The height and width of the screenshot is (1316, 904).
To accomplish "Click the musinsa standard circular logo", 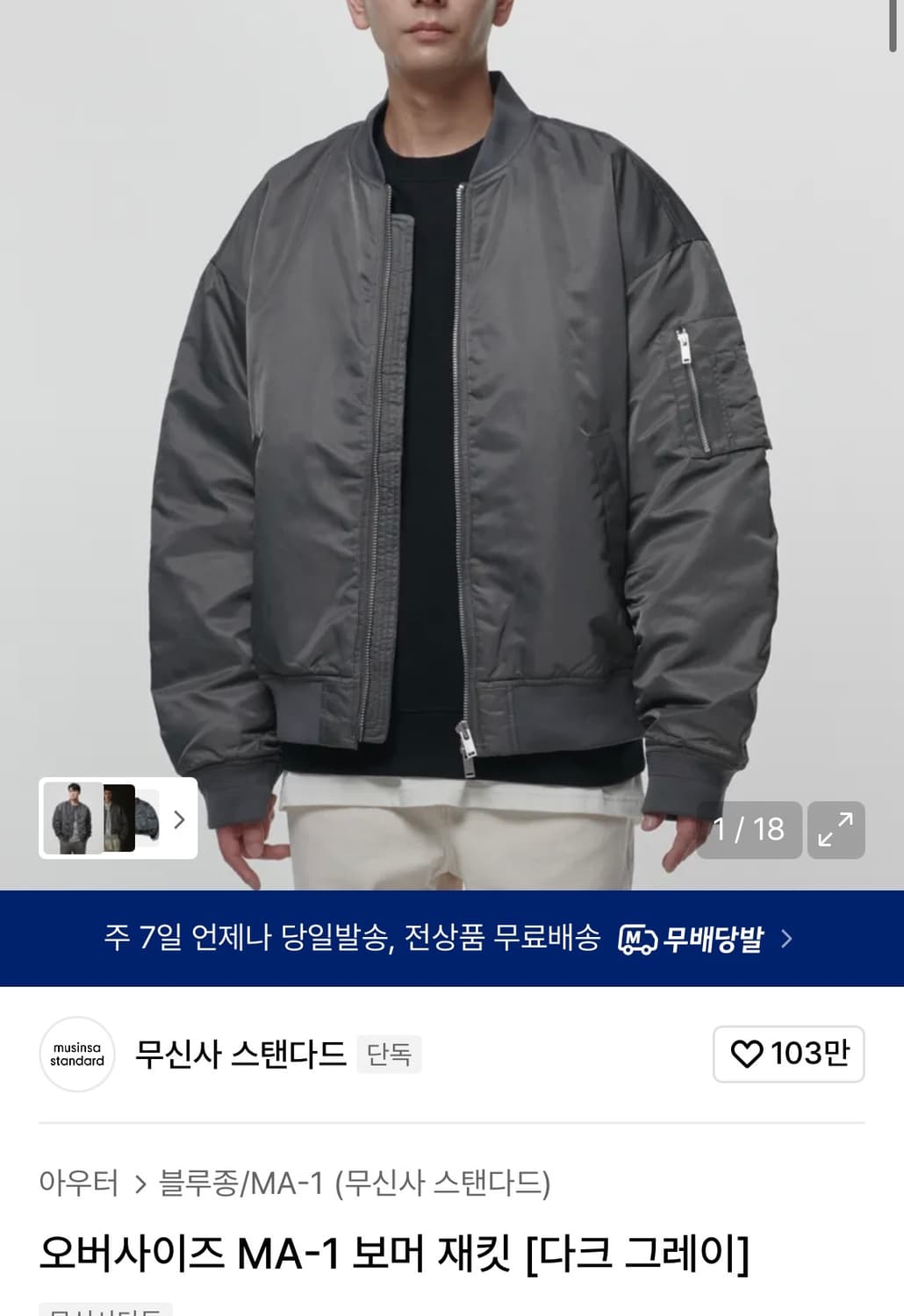I will (77, 1055).
